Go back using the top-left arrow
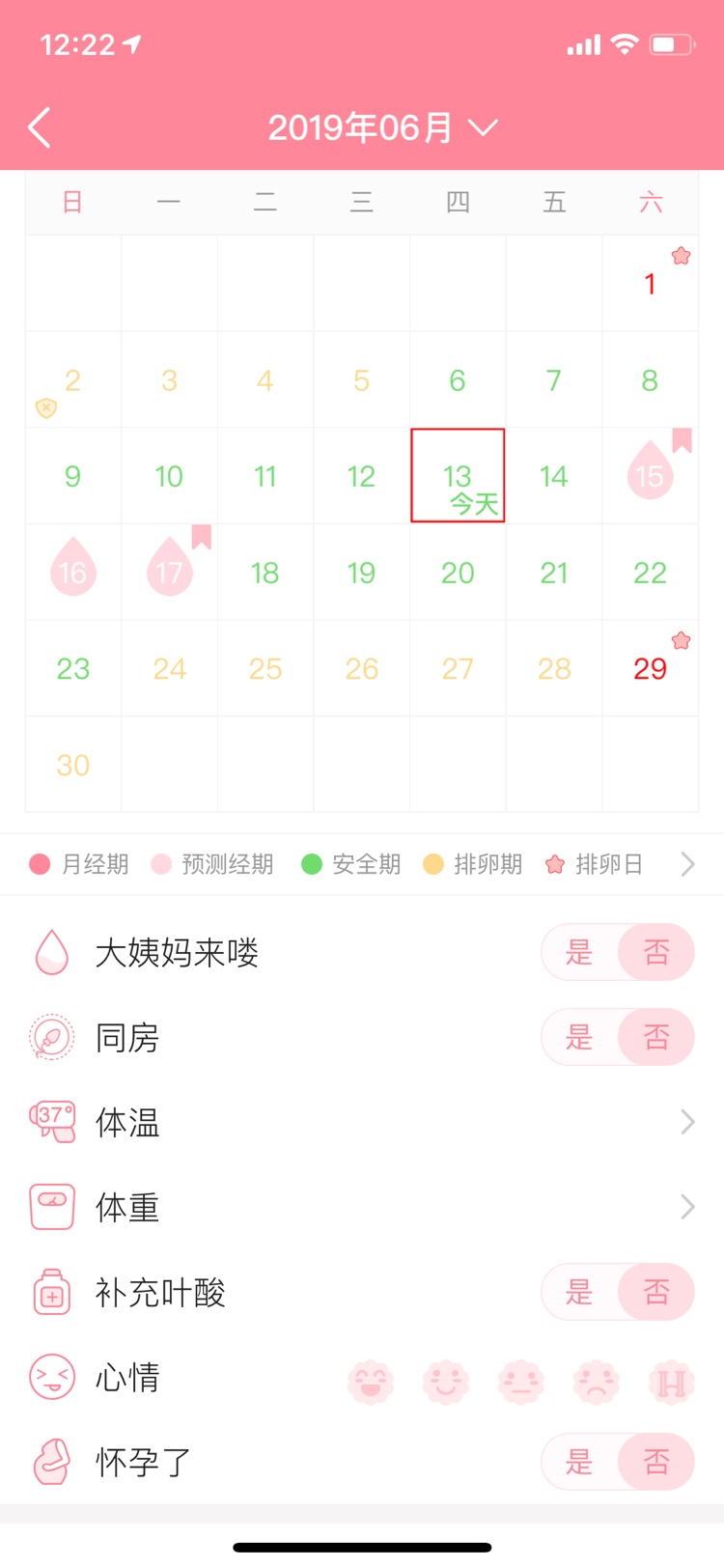 [40, 127]
